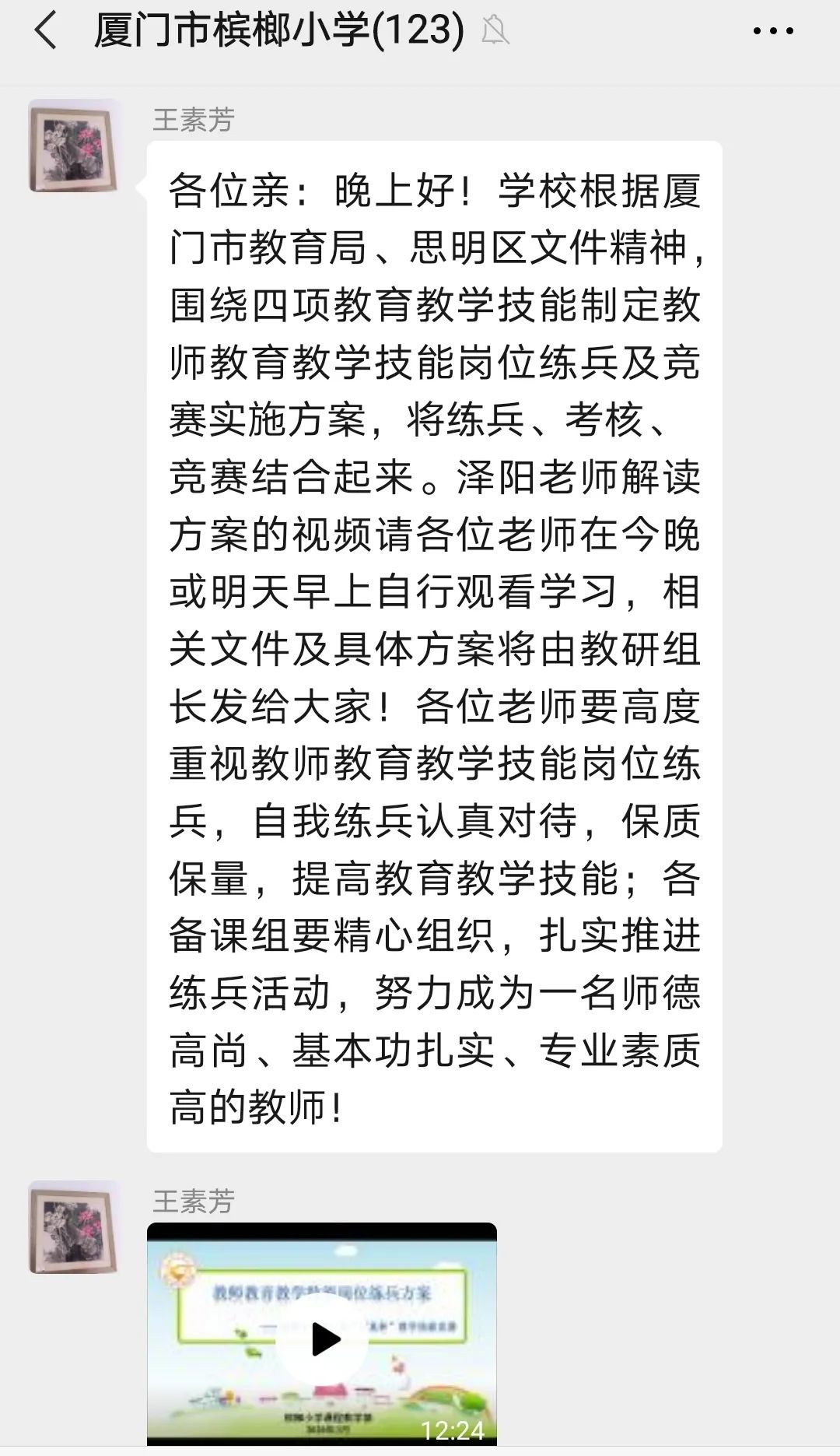Screen dimensions: 840x1456
Task: Play the 12:24 video from 王素芳
Action: coord(322,1339)
